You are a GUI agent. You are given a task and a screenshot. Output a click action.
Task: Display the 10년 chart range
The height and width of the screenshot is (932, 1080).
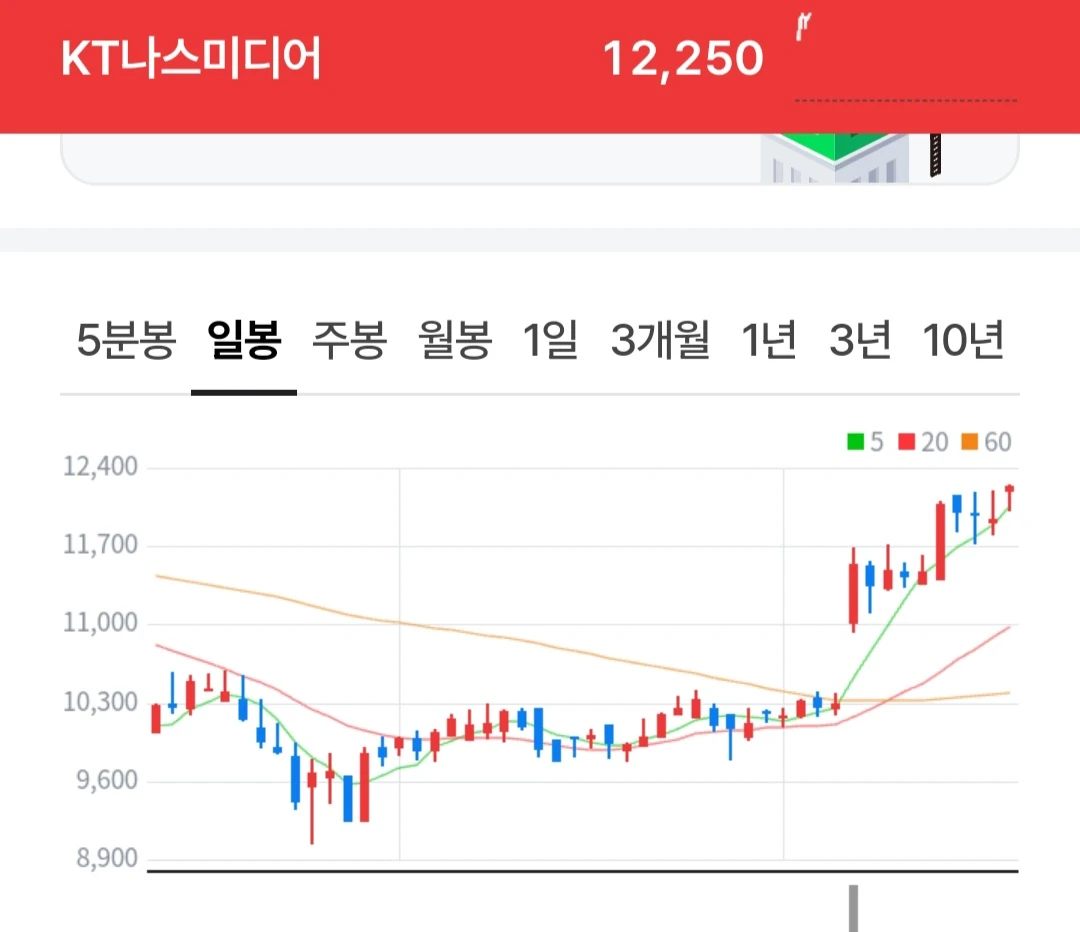pos(963,340)
